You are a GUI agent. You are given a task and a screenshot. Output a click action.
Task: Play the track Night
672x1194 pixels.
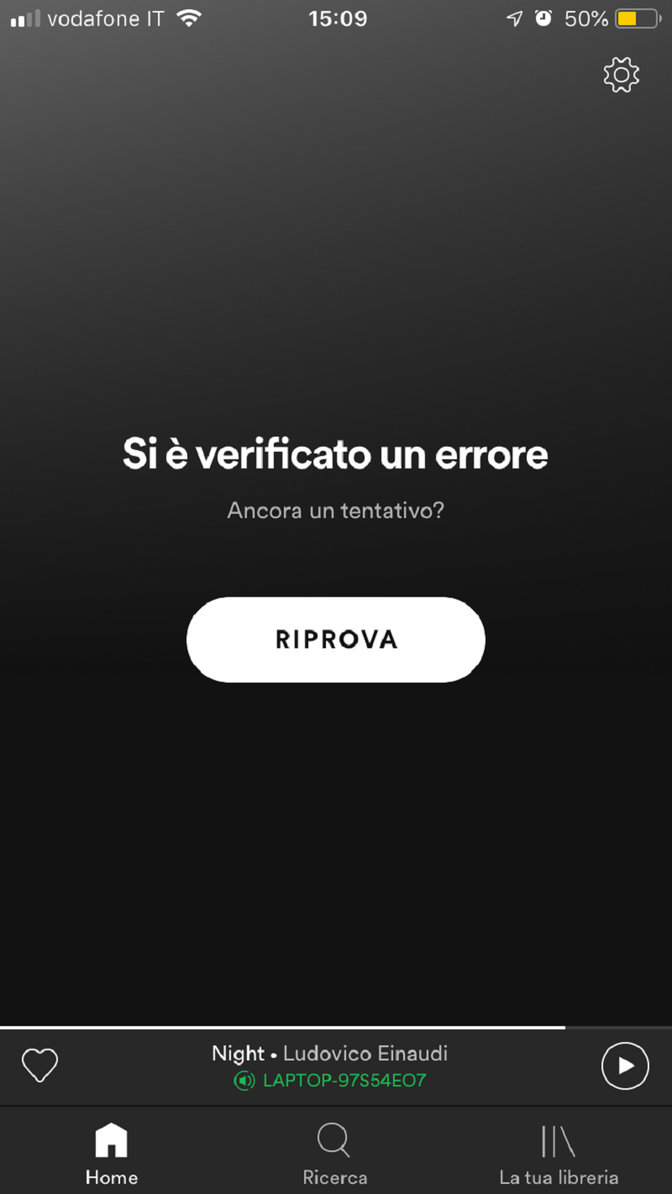625,1065
